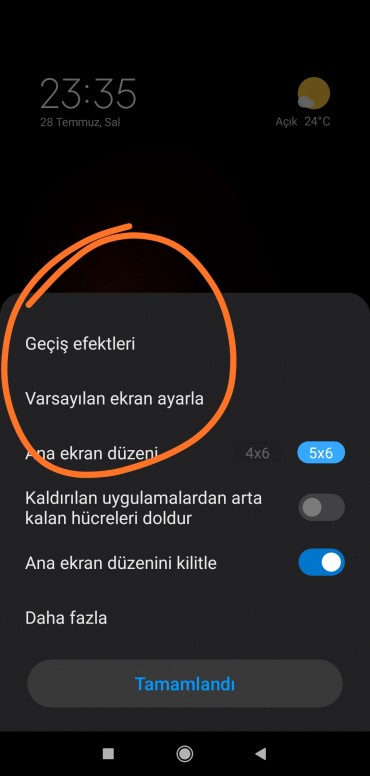Open recent apps from navigation bar
Image resolution: width=370 pixels, height=776 pixels.
pyautogui.click(x=108, y=754)
